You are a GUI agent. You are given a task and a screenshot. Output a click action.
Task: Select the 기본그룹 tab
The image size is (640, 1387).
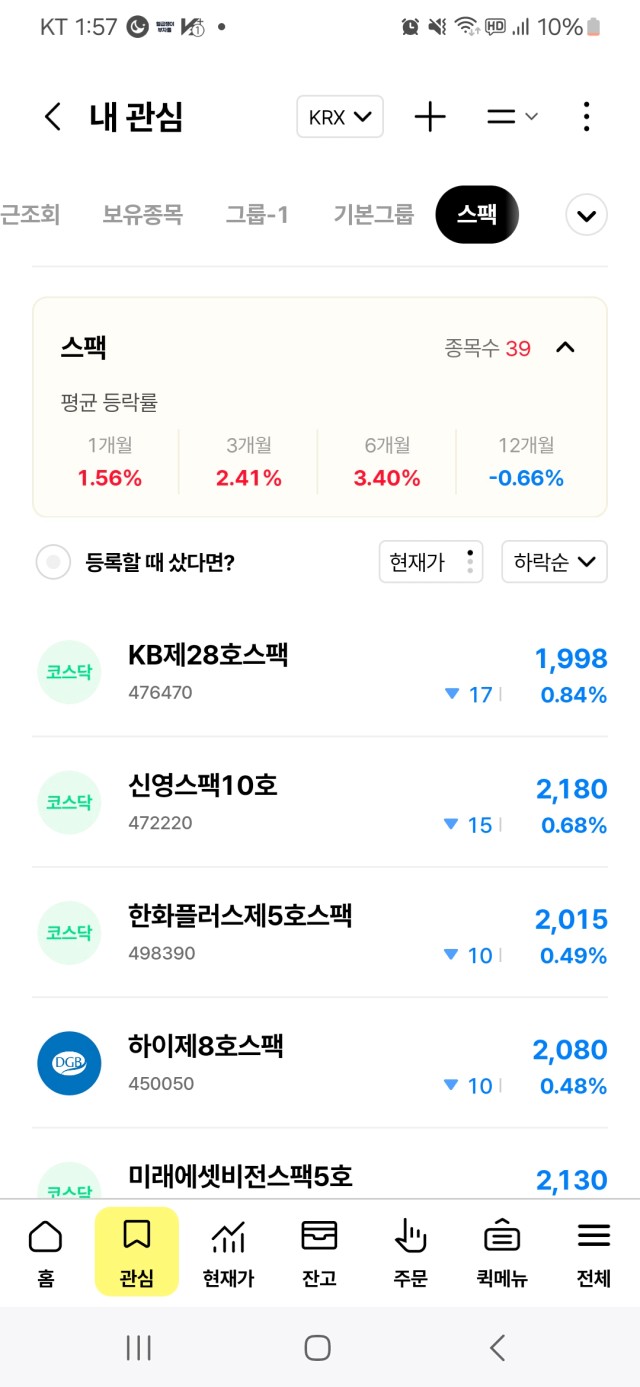[374, 214]
